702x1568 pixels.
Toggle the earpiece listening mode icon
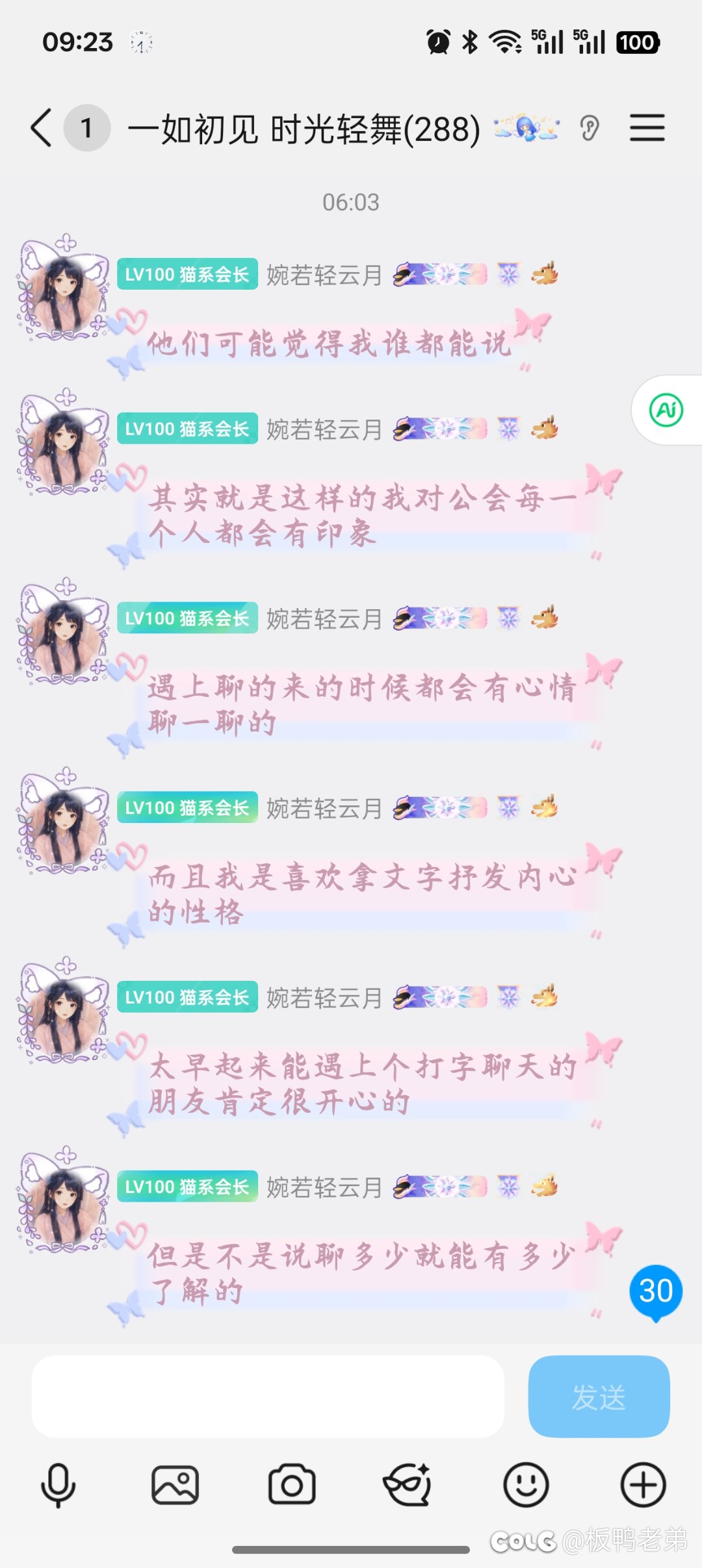590,128
